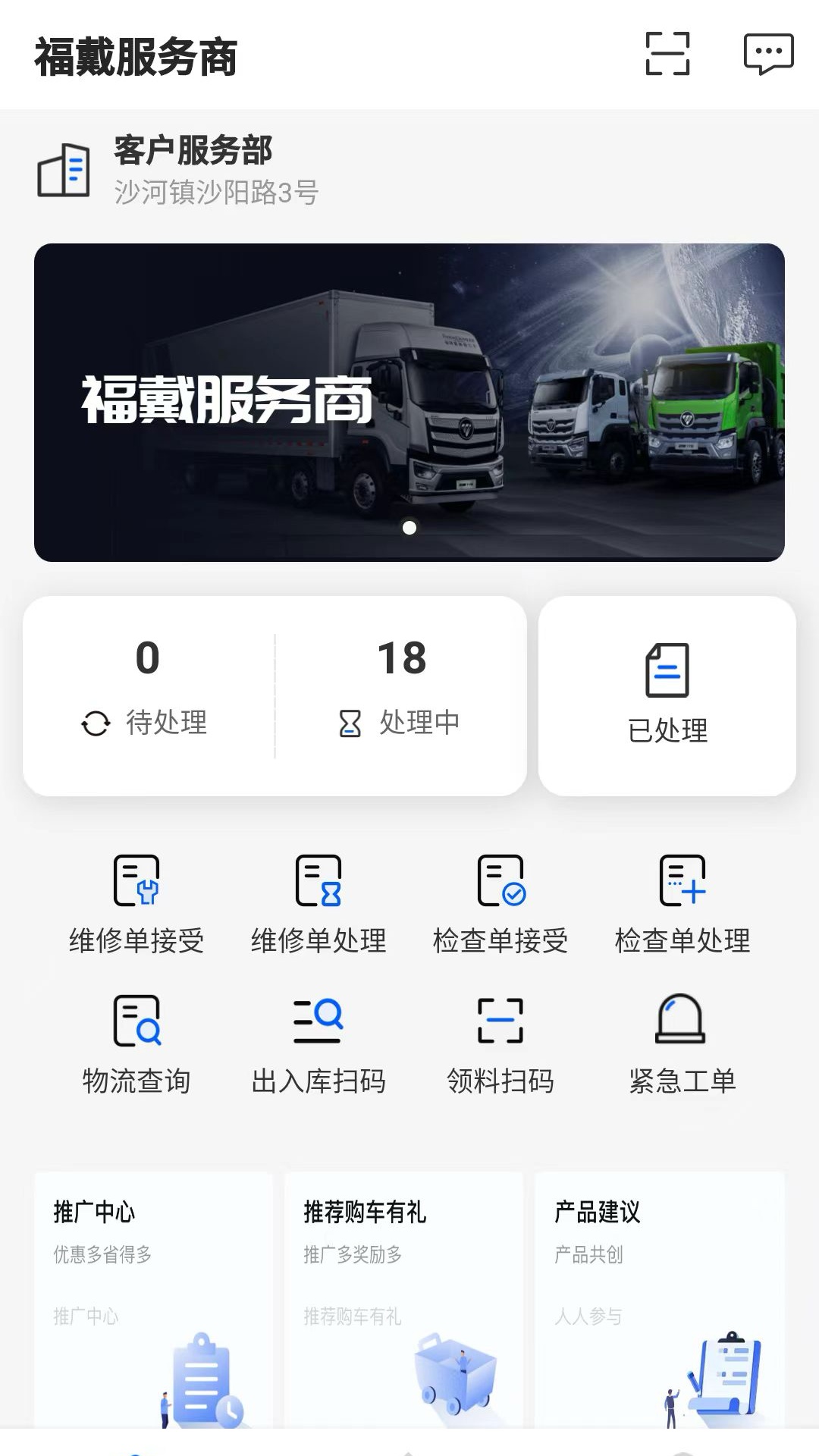Open the 出入库扫码 warehouse scan icon
The height and width of the screenshot is (1456, 819).
click(x=318, y=1024)
